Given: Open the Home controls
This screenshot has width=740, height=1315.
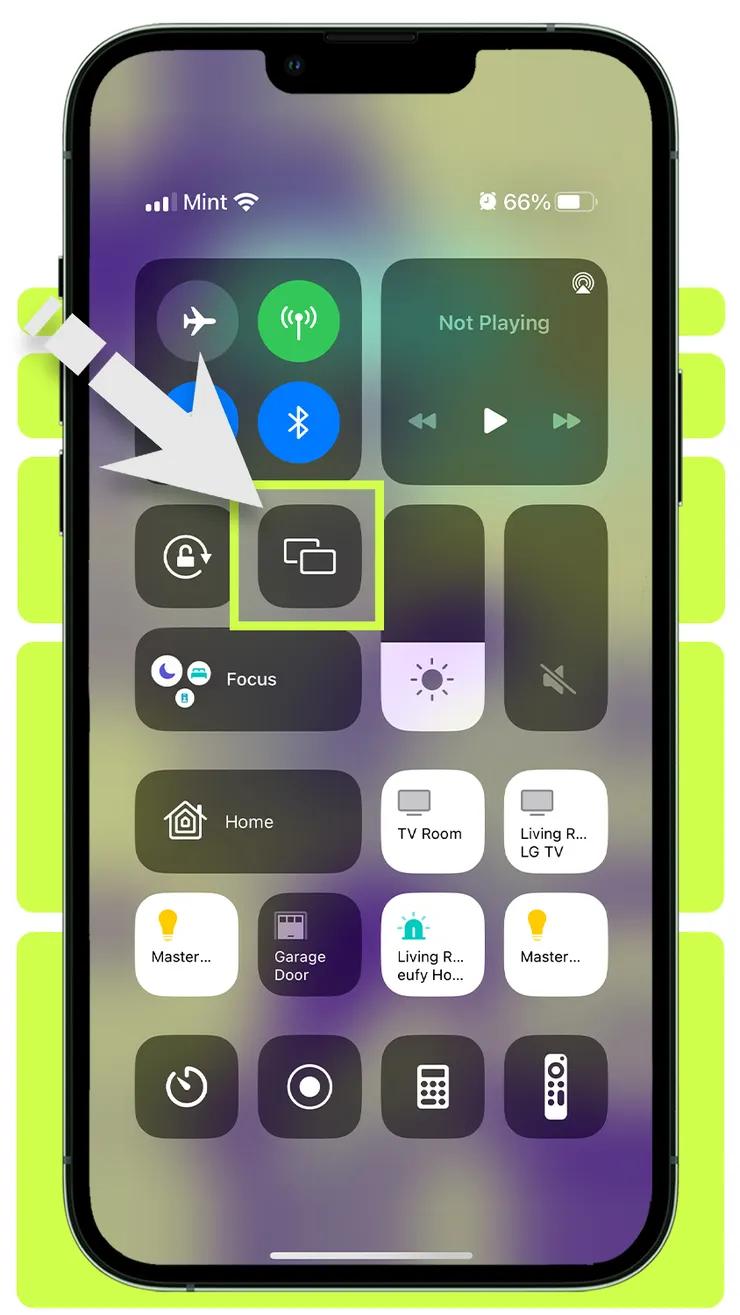Looking at the screenshot, I should tap(248, 822).
